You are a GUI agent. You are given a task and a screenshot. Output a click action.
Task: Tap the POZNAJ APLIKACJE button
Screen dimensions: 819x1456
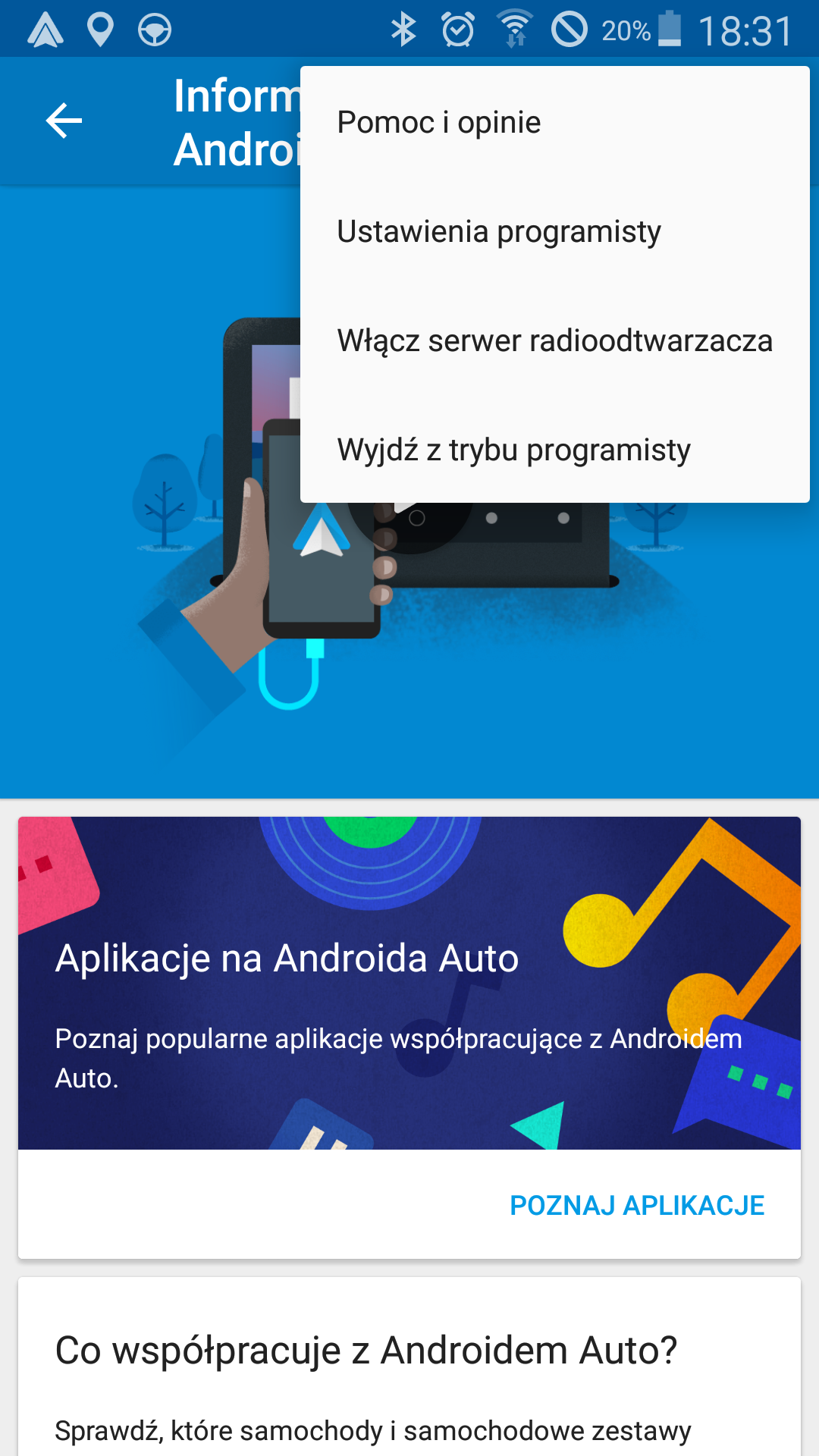(636, 1205)
